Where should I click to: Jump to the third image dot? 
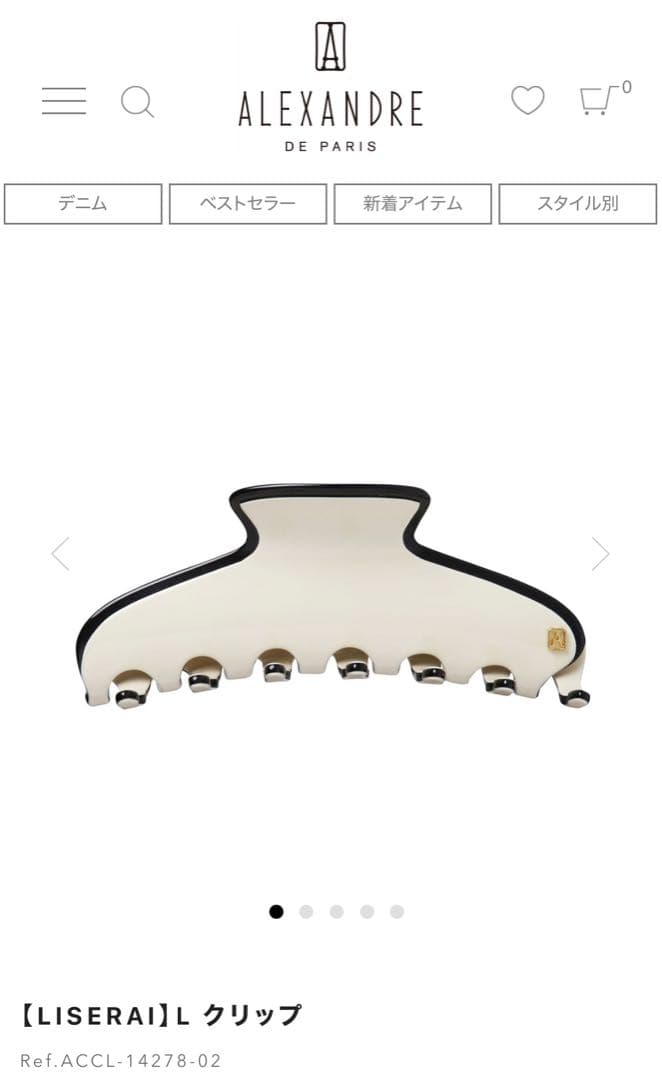336,911
